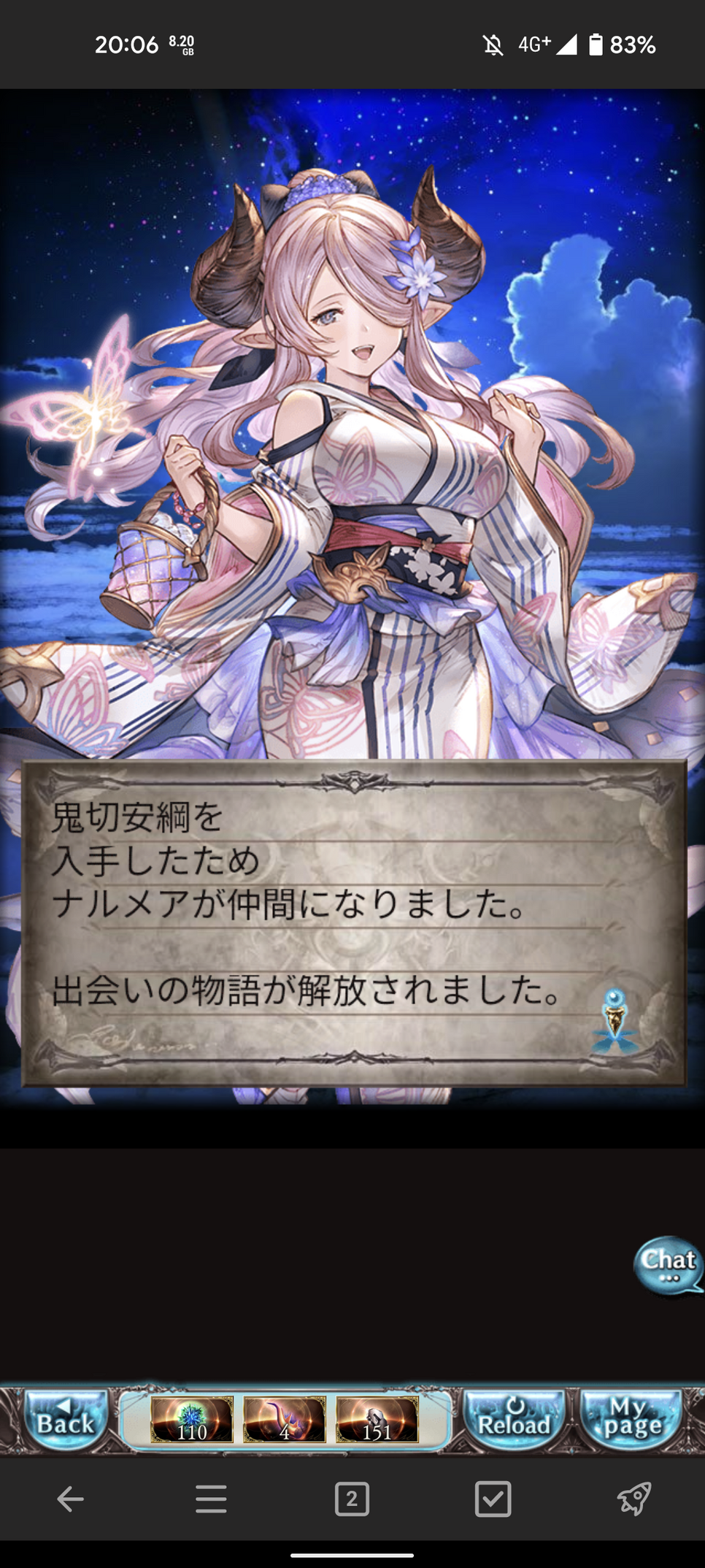This screenshot has height=1568, width=705.
Task: Open the item shortcut showing 151
Action: pyautogui.click(x=377, y=1420)
